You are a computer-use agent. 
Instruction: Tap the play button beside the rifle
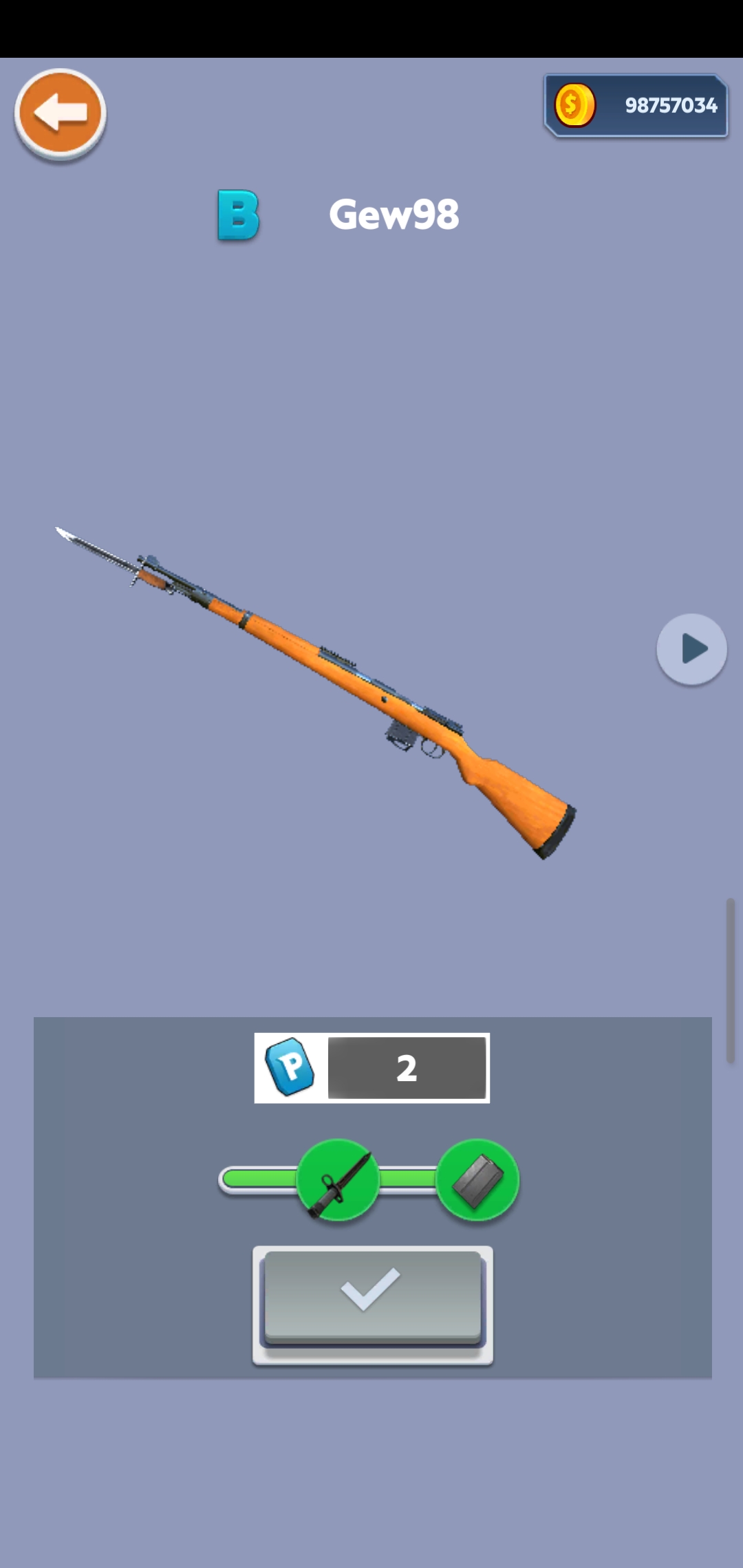691,649
